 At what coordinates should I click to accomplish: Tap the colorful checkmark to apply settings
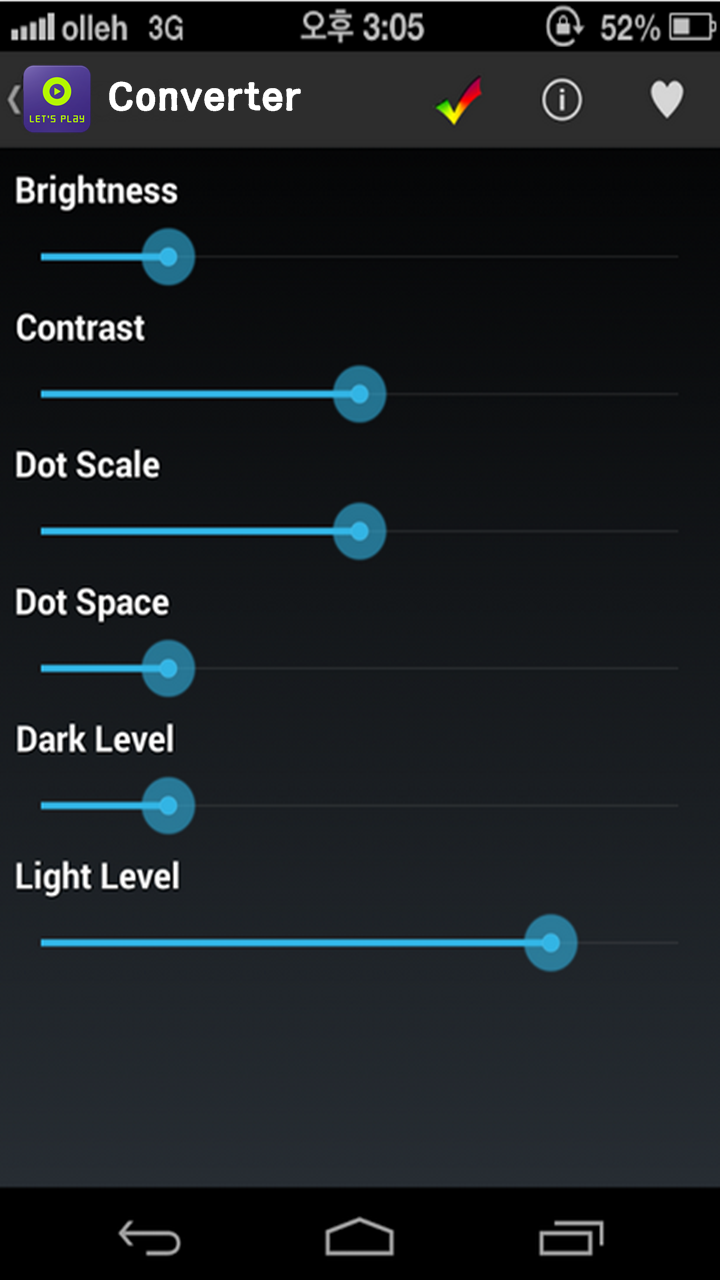tap(459, 100)
